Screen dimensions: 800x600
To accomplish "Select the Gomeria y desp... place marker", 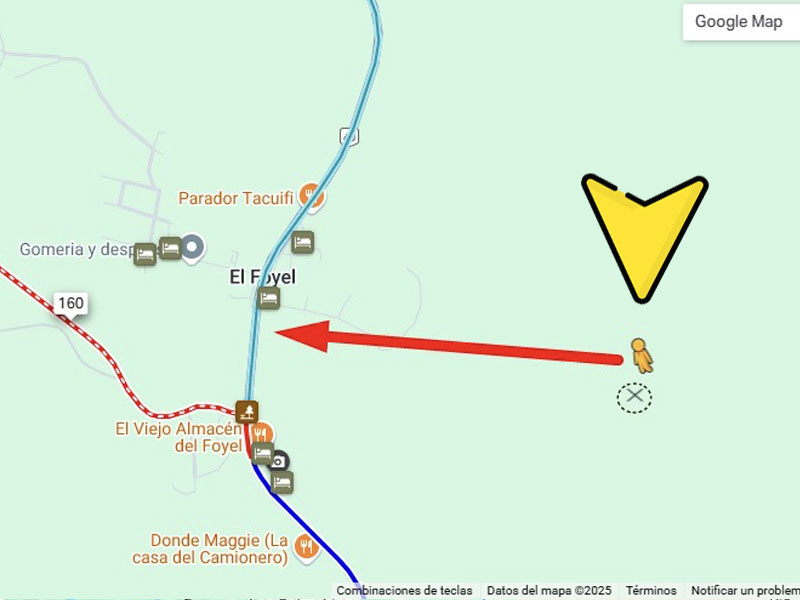I will tap(192, 245).
